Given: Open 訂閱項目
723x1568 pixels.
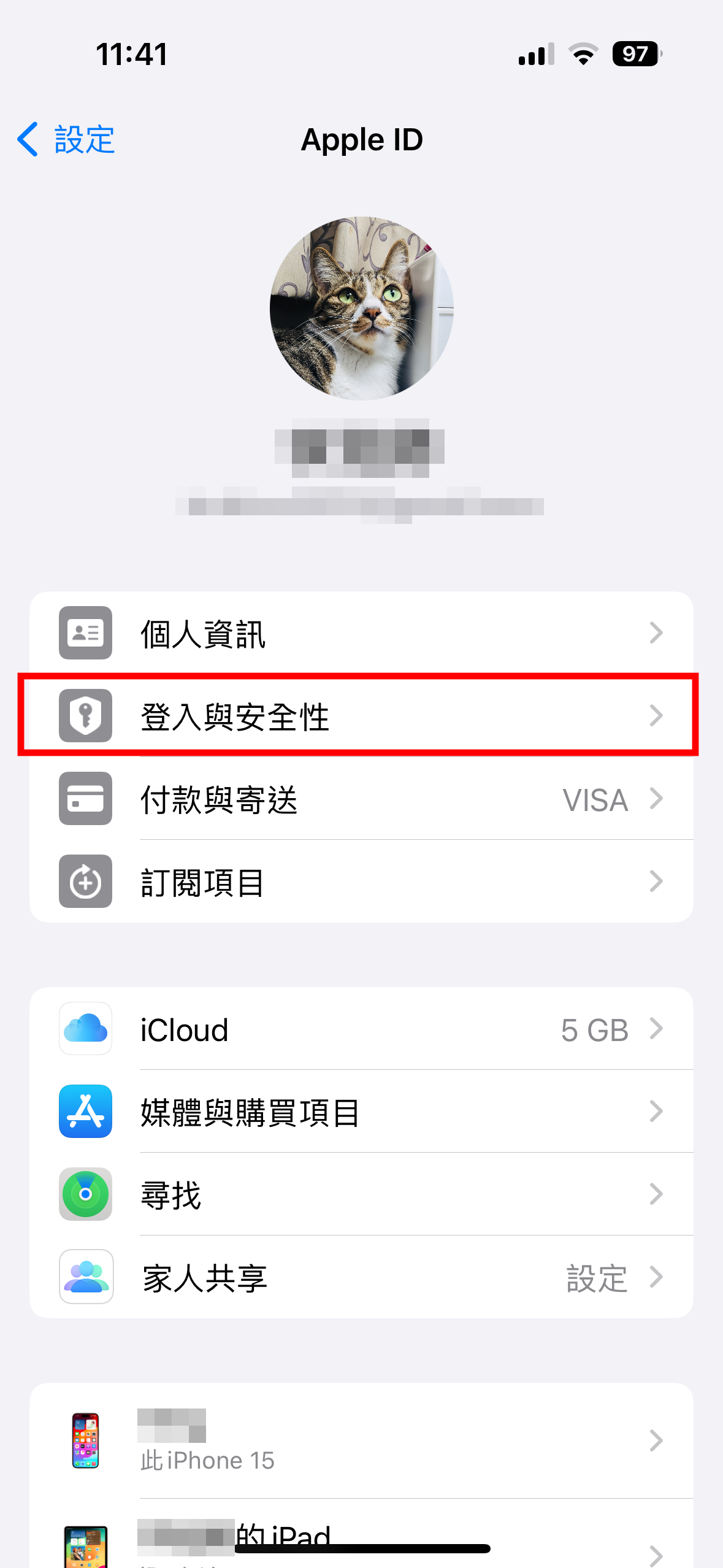Looking at the screenshot, I should pyautogui.click(x=361, y=882).
